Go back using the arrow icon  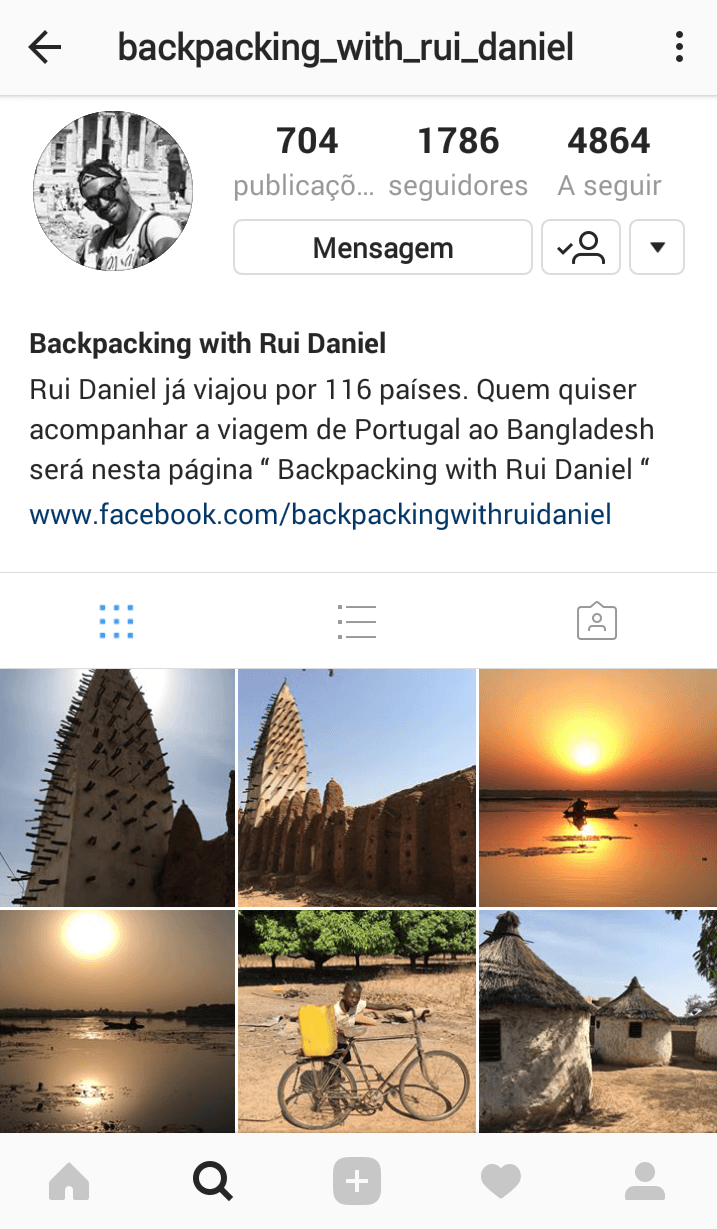click(45, 47)
